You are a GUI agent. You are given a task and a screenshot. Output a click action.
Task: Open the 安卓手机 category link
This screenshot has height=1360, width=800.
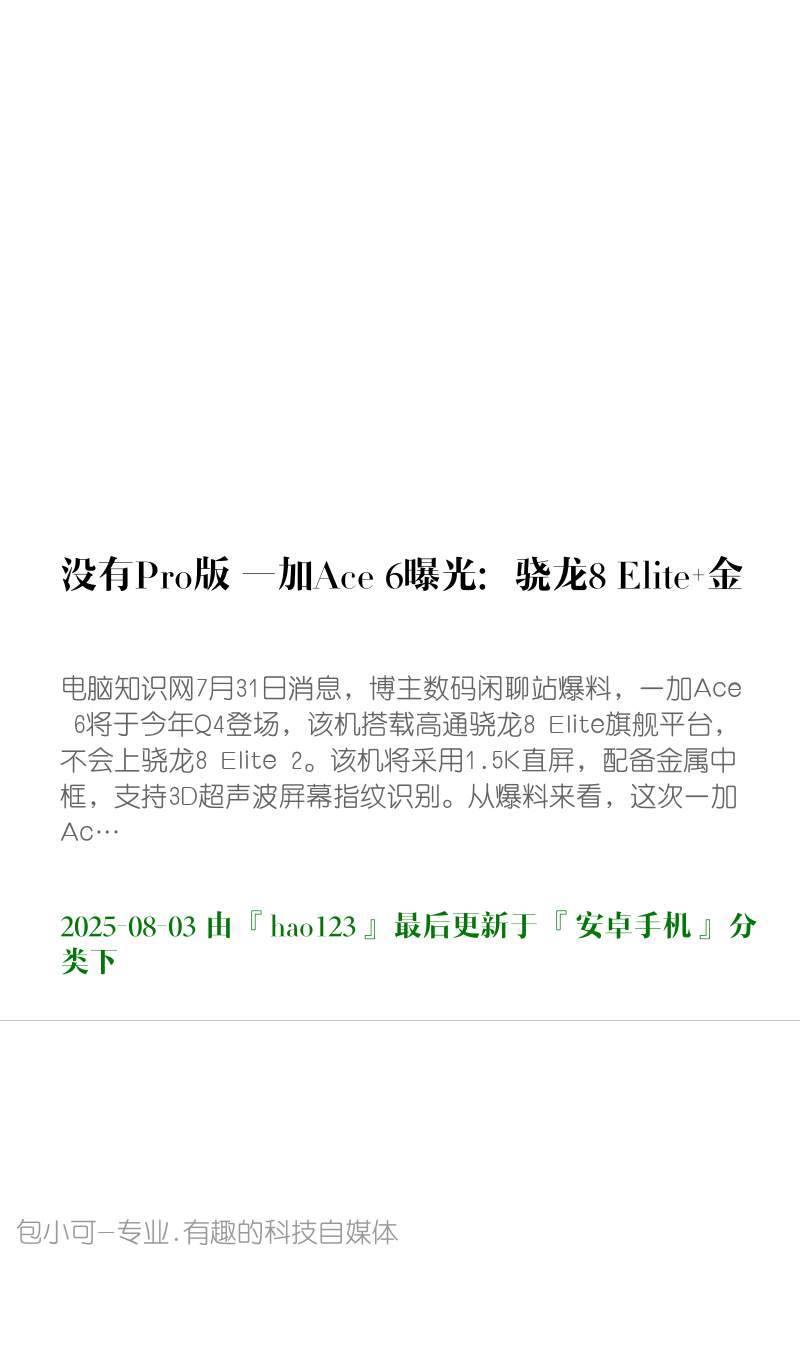pos(633,927)
